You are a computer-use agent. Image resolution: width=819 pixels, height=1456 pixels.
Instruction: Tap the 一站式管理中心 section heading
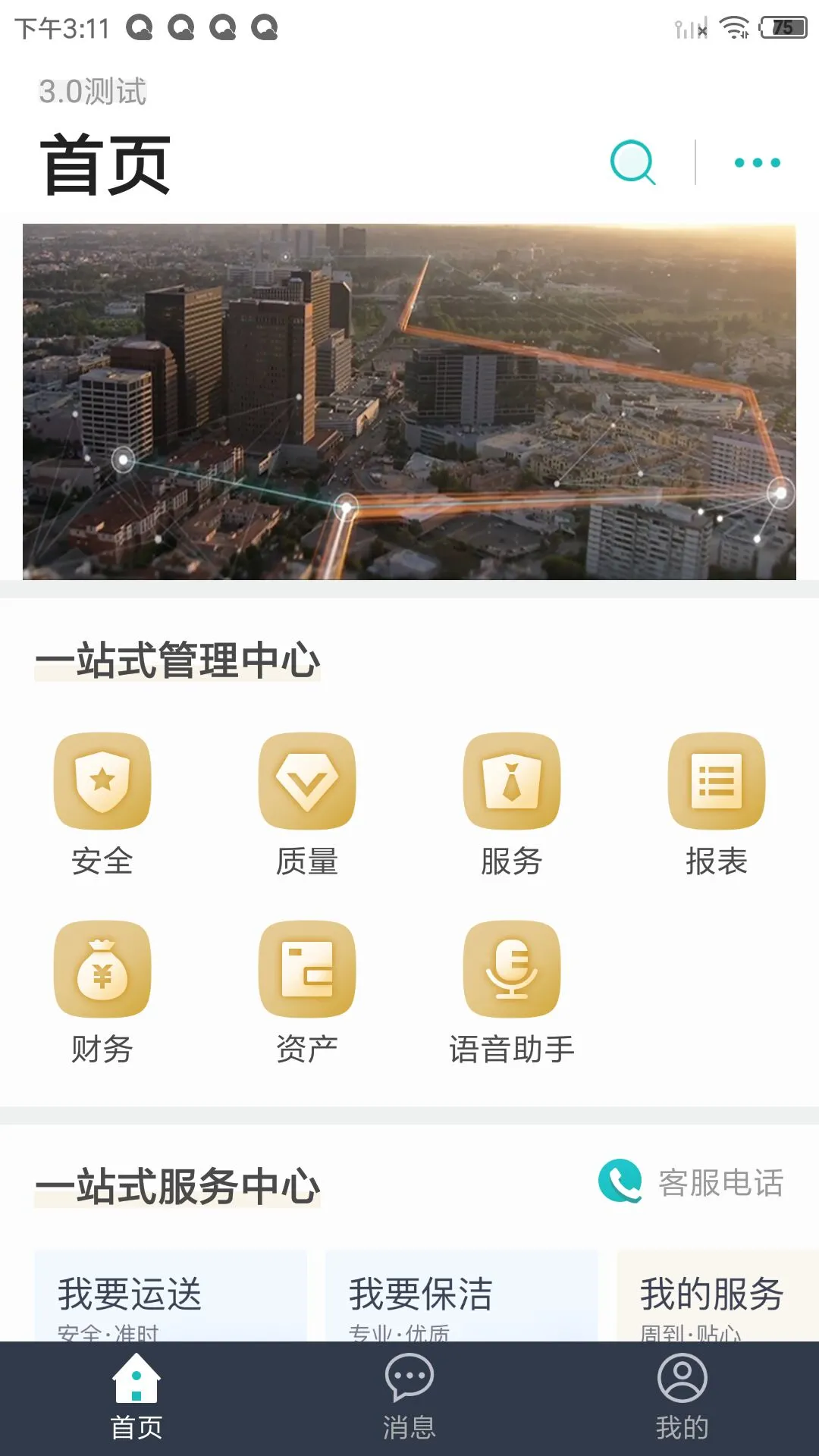click(x=180, y=659)
